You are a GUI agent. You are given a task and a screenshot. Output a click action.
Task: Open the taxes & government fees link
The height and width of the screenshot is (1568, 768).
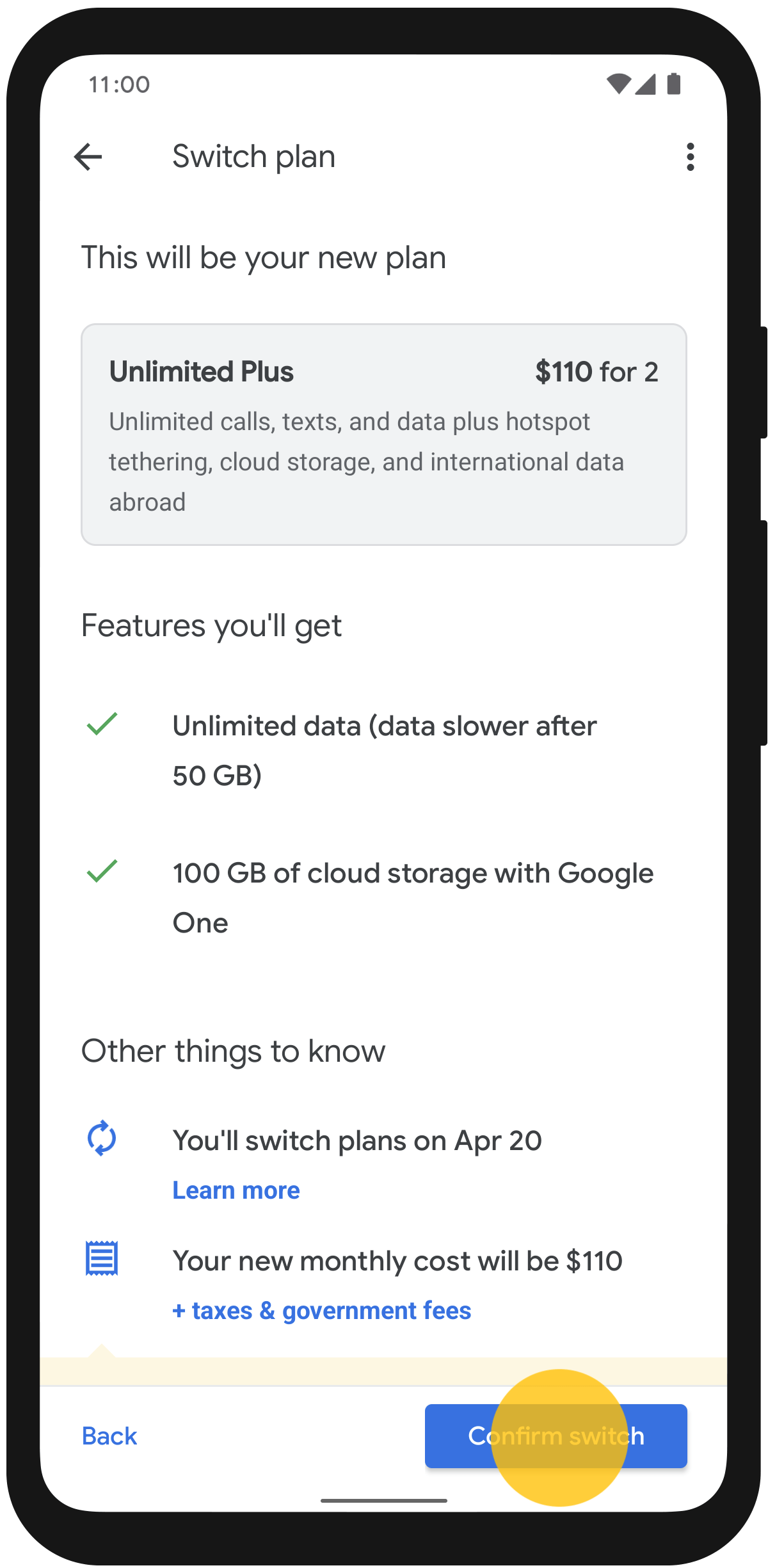click(322, 1311)
